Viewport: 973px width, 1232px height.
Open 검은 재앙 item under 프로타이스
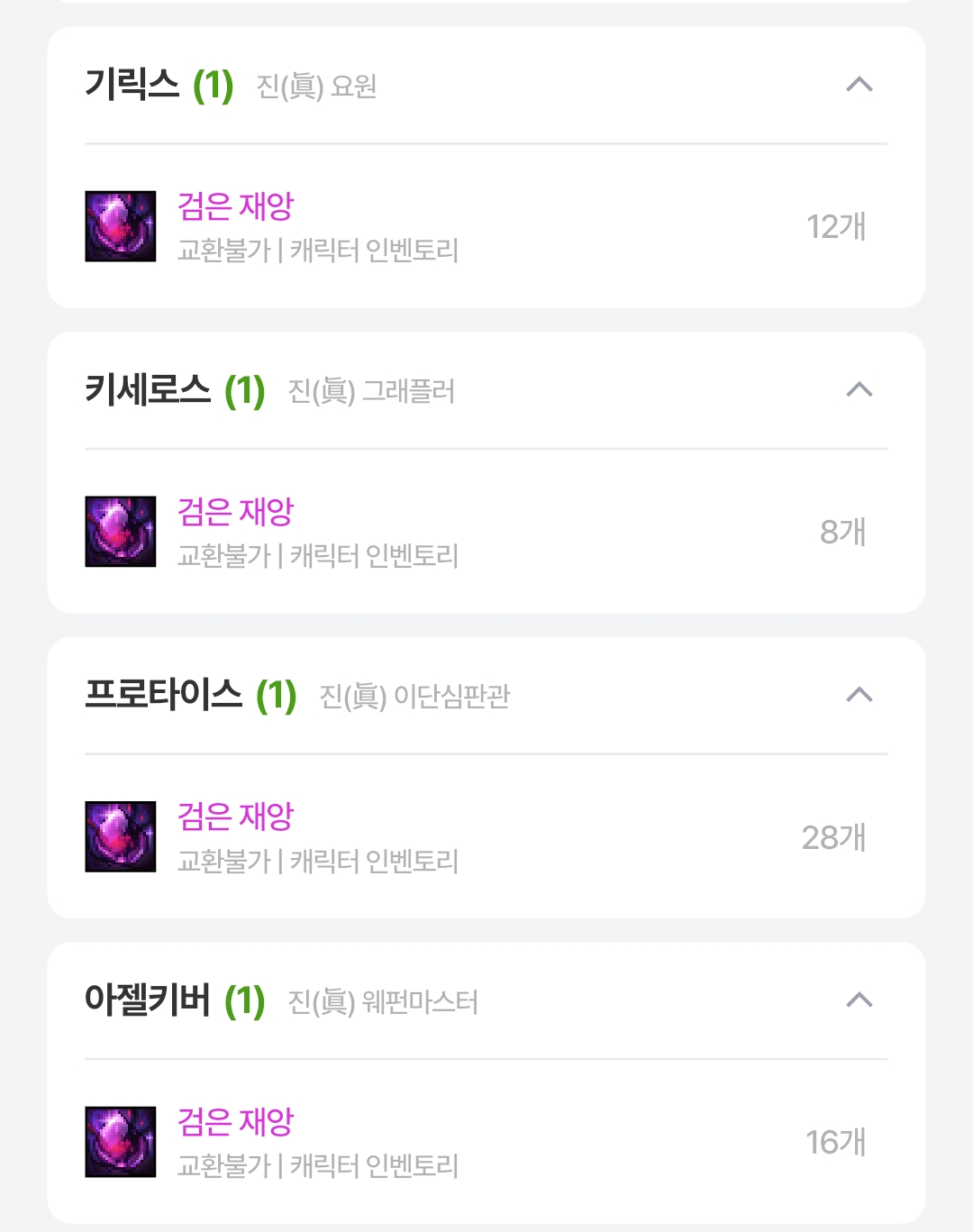236,817
